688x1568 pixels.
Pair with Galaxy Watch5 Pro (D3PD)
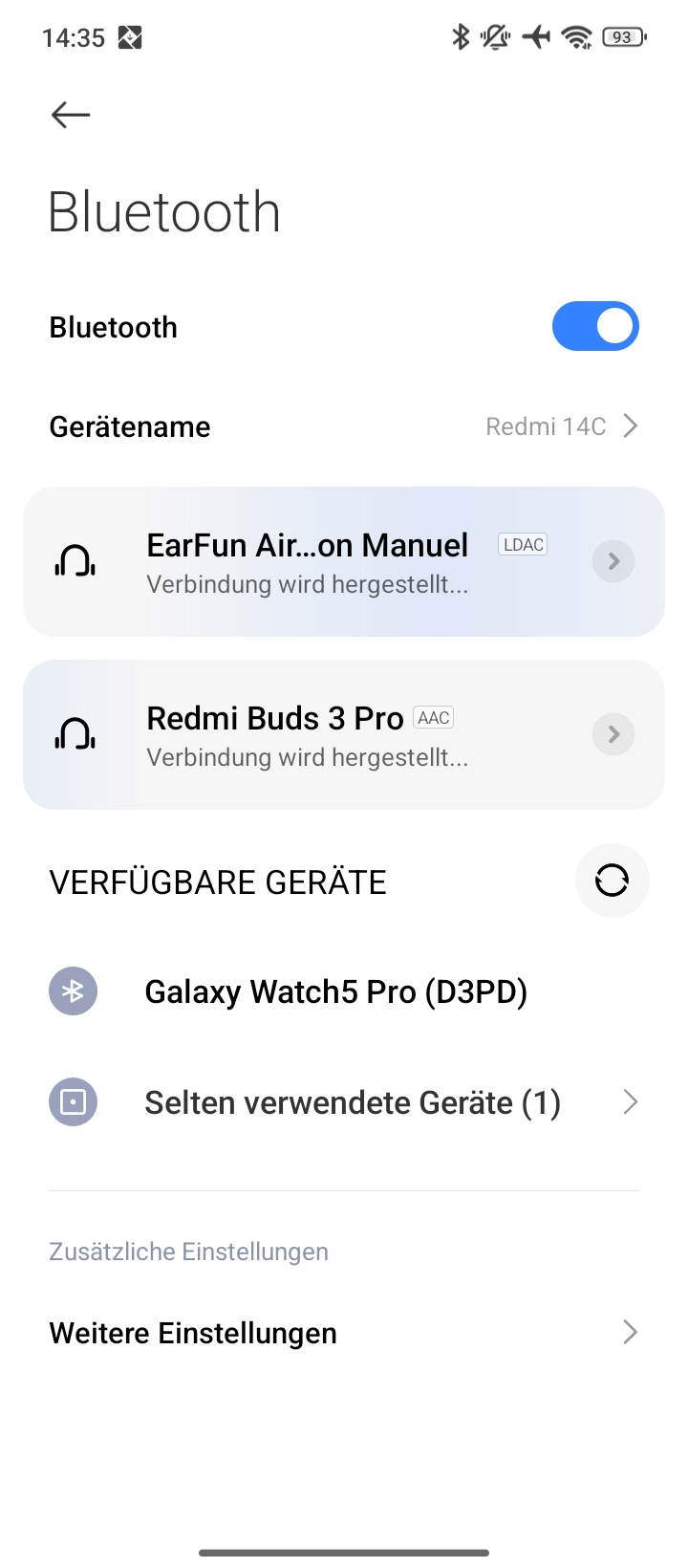pyautogui.click(x=344, y=991)
